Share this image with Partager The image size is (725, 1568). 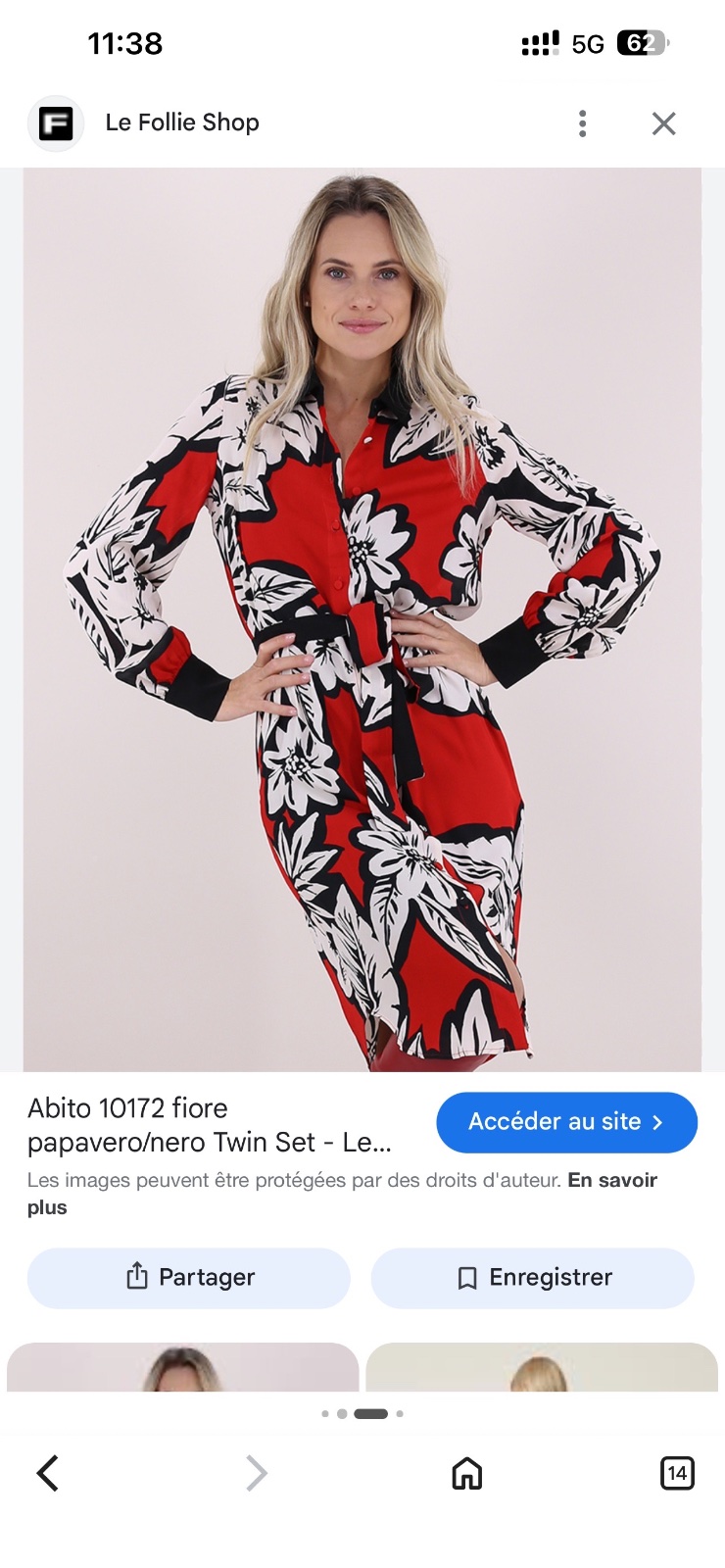[x=189, y=1278]
